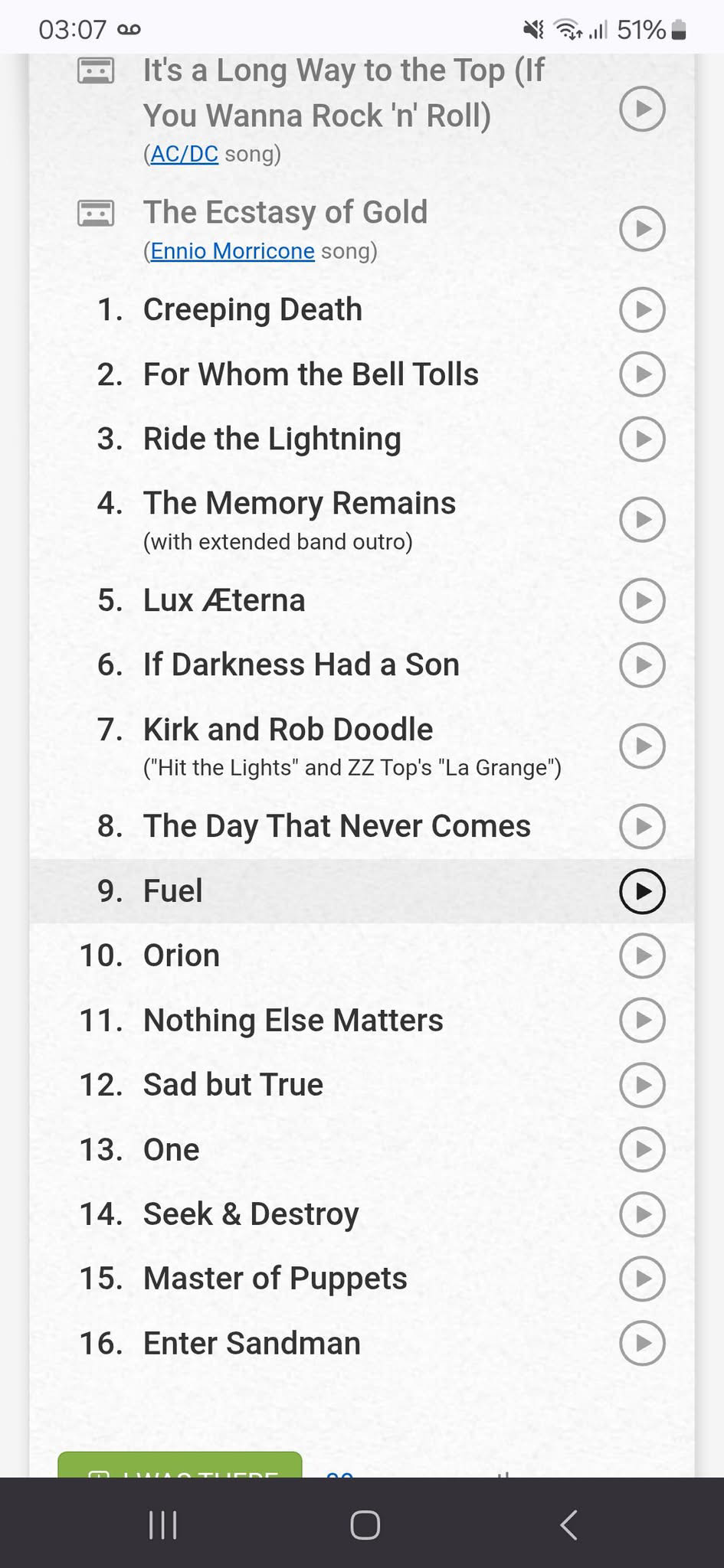
Task: Play The Day That Never Comes
Action: click(642, 827)
